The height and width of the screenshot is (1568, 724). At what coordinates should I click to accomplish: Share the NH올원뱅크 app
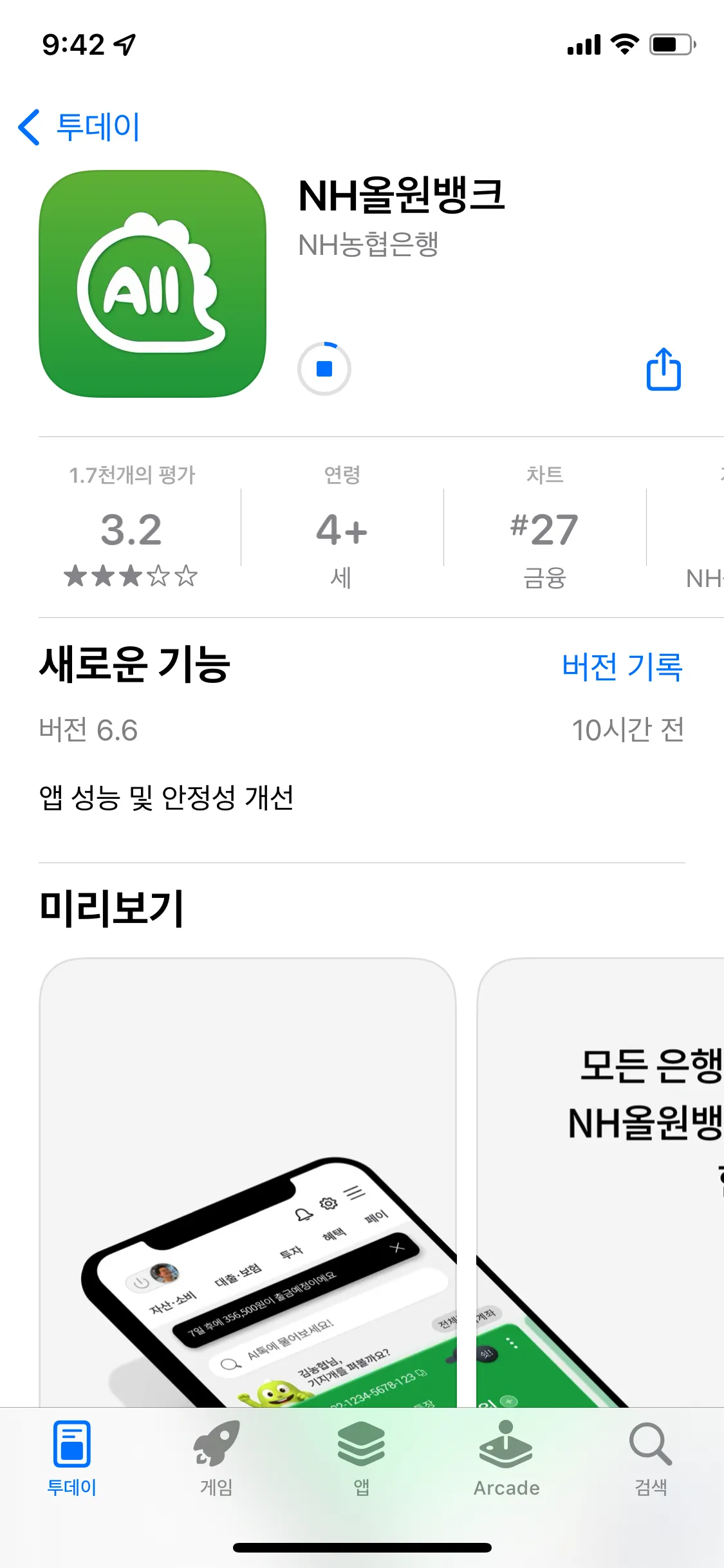[664, 369]
